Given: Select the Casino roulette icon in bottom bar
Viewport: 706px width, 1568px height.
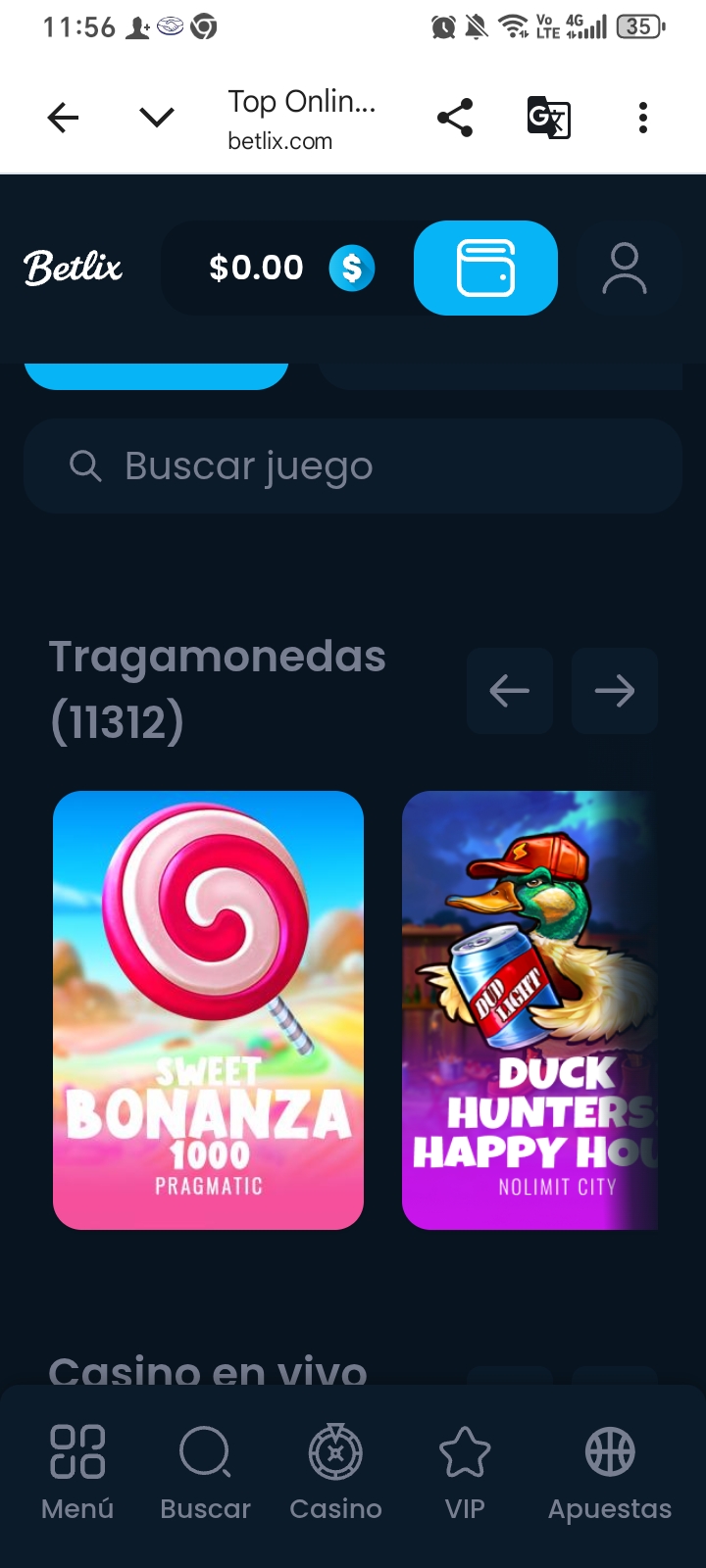Looking at the screenshot, I should (x=335, y=1453).
